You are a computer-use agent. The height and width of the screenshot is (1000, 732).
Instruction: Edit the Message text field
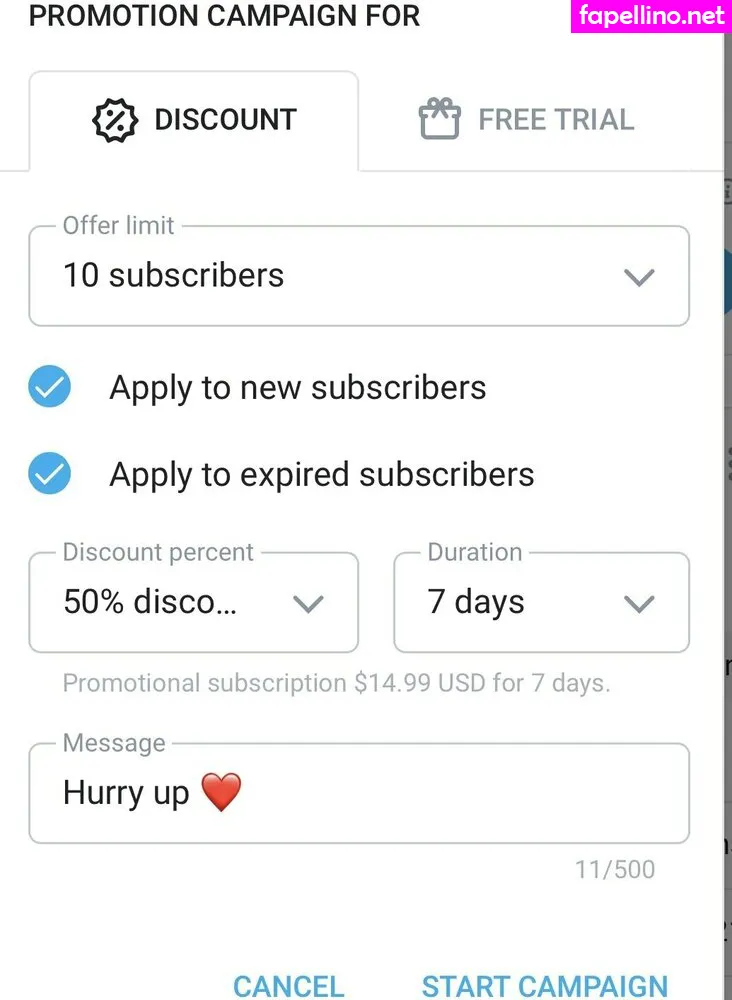(358, 793)
